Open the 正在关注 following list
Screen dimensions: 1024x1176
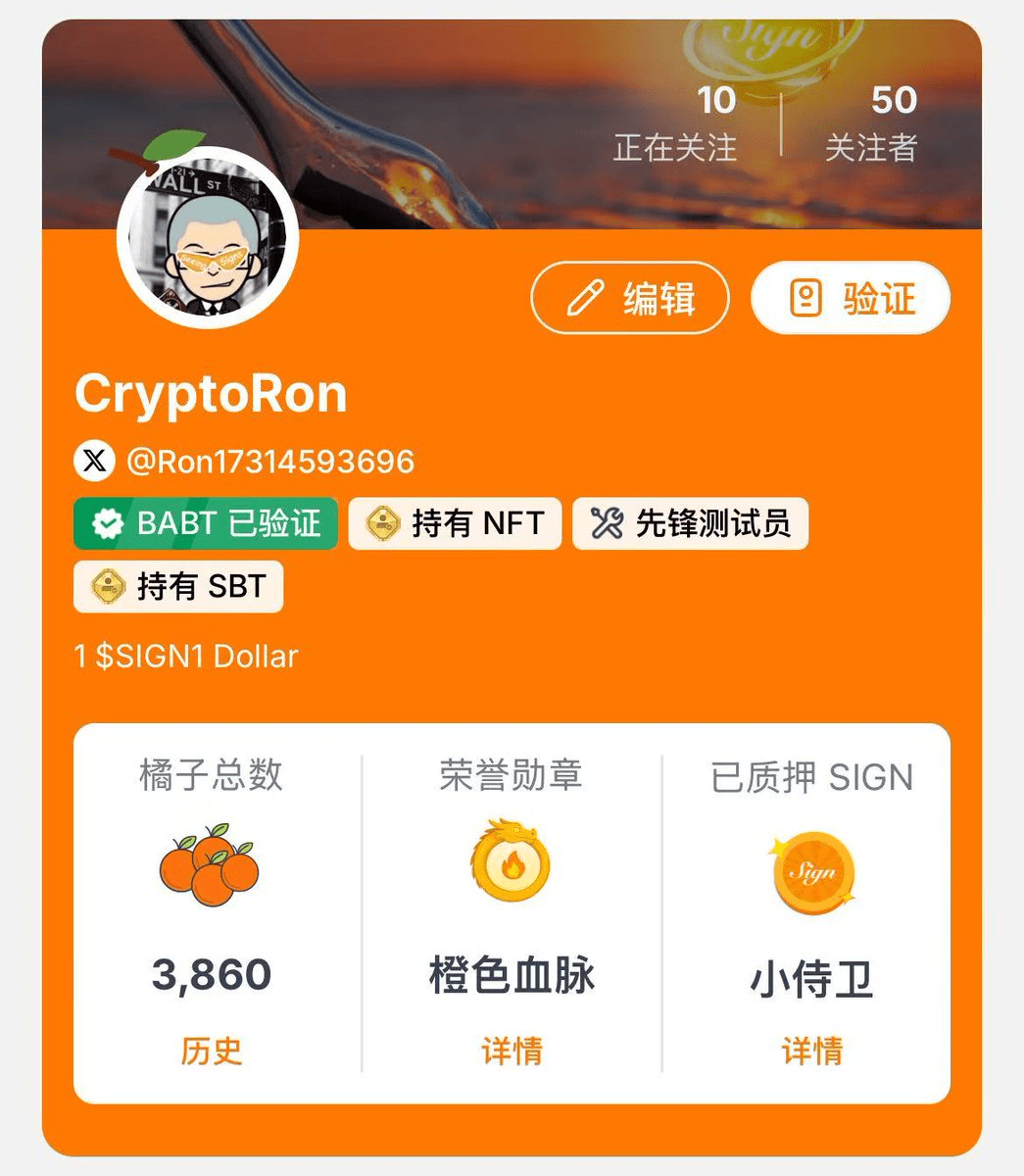tap(675, 127)
